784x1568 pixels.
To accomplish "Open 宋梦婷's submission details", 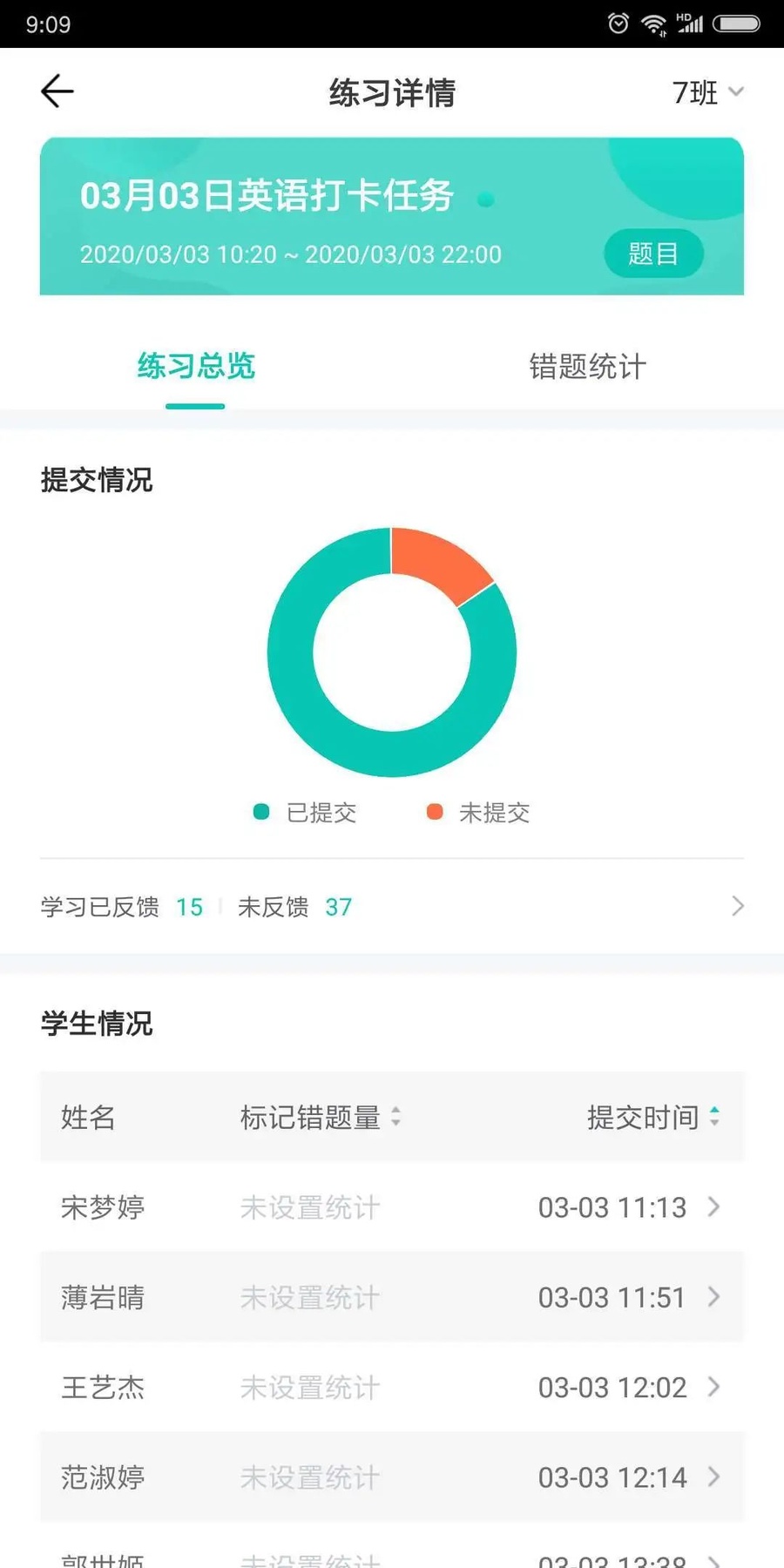I will (392, 1207).
